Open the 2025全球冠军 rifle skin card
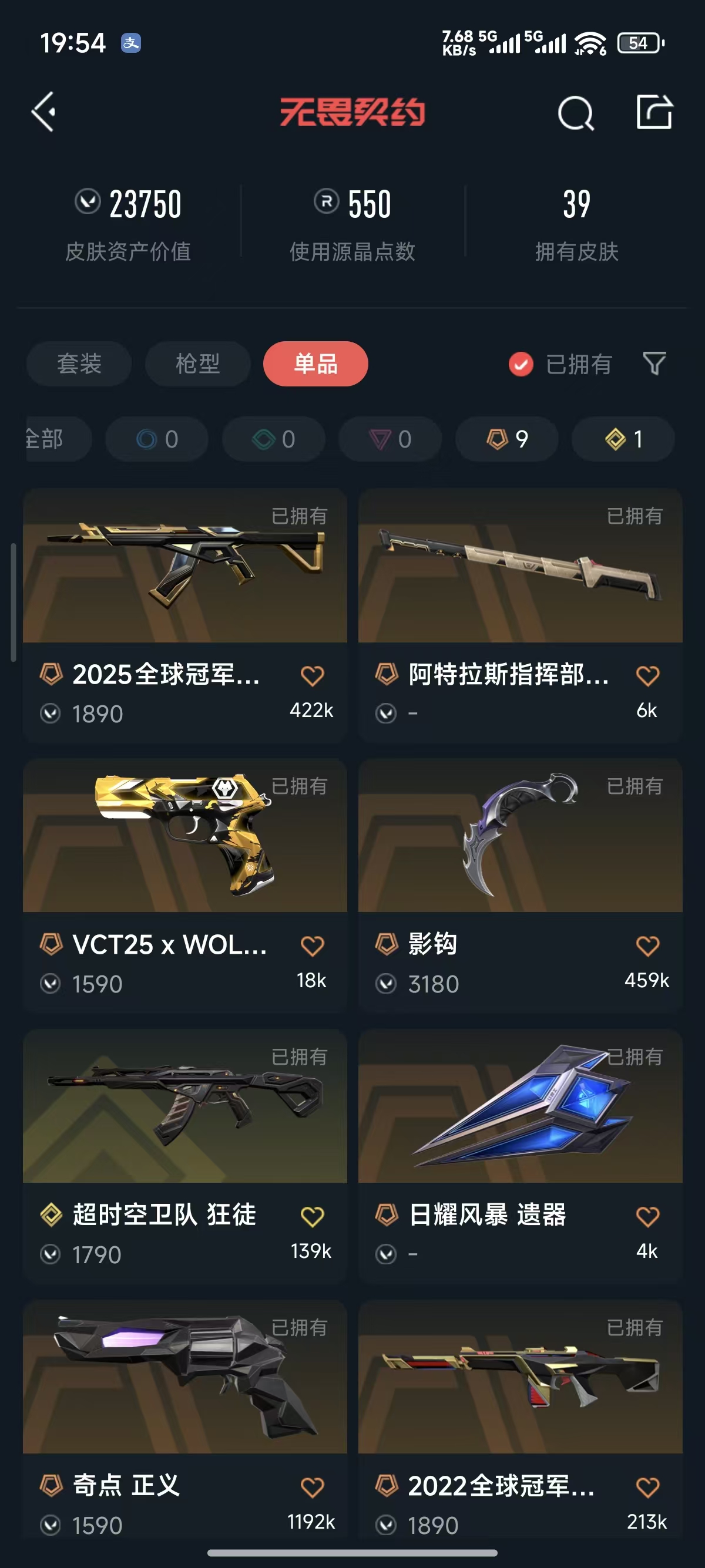Screen dimensions: 705x1568 [x=184, y=566]
